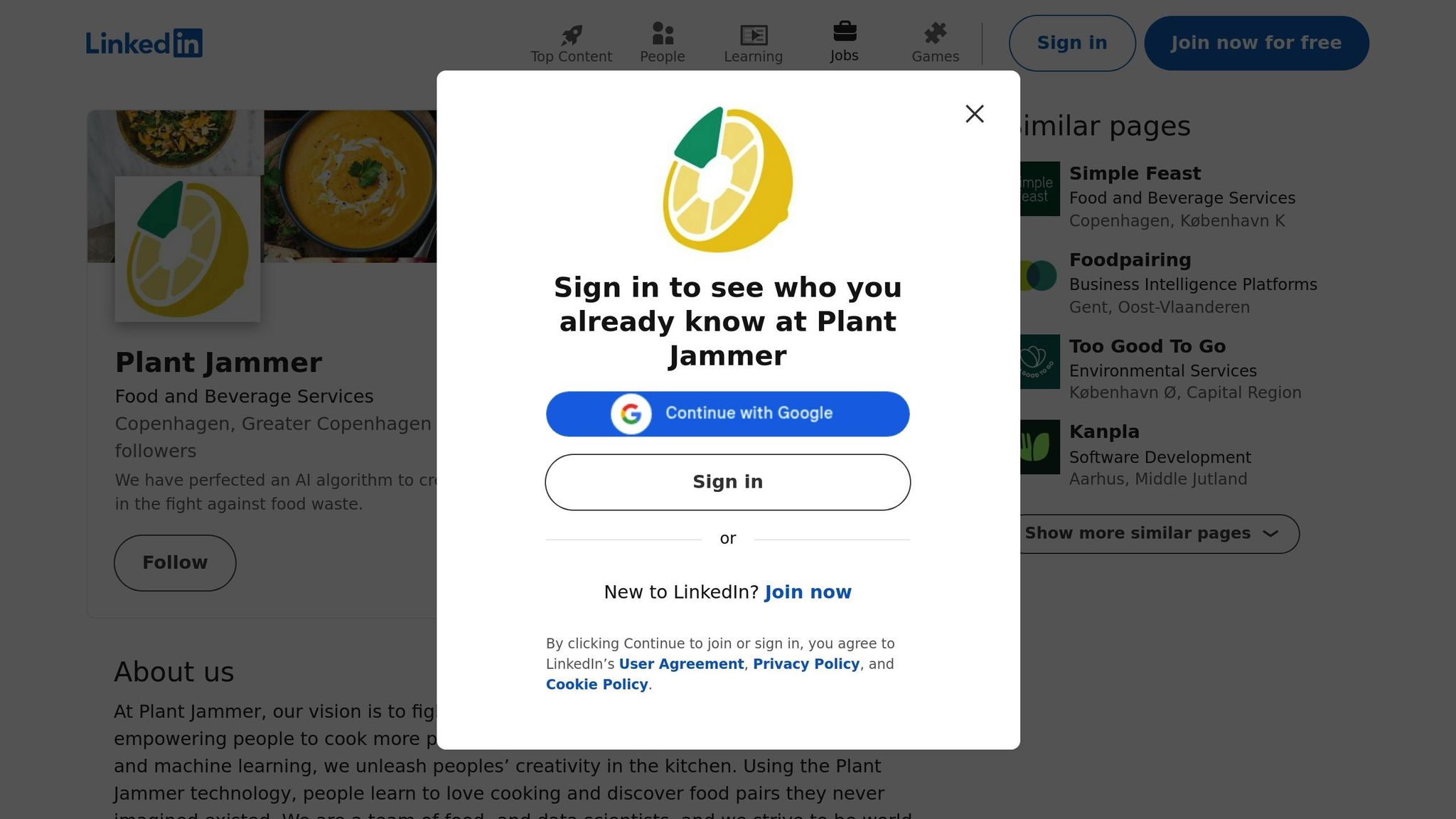
Task: Tap Sign in in the header
Action: click(1071, 43)
